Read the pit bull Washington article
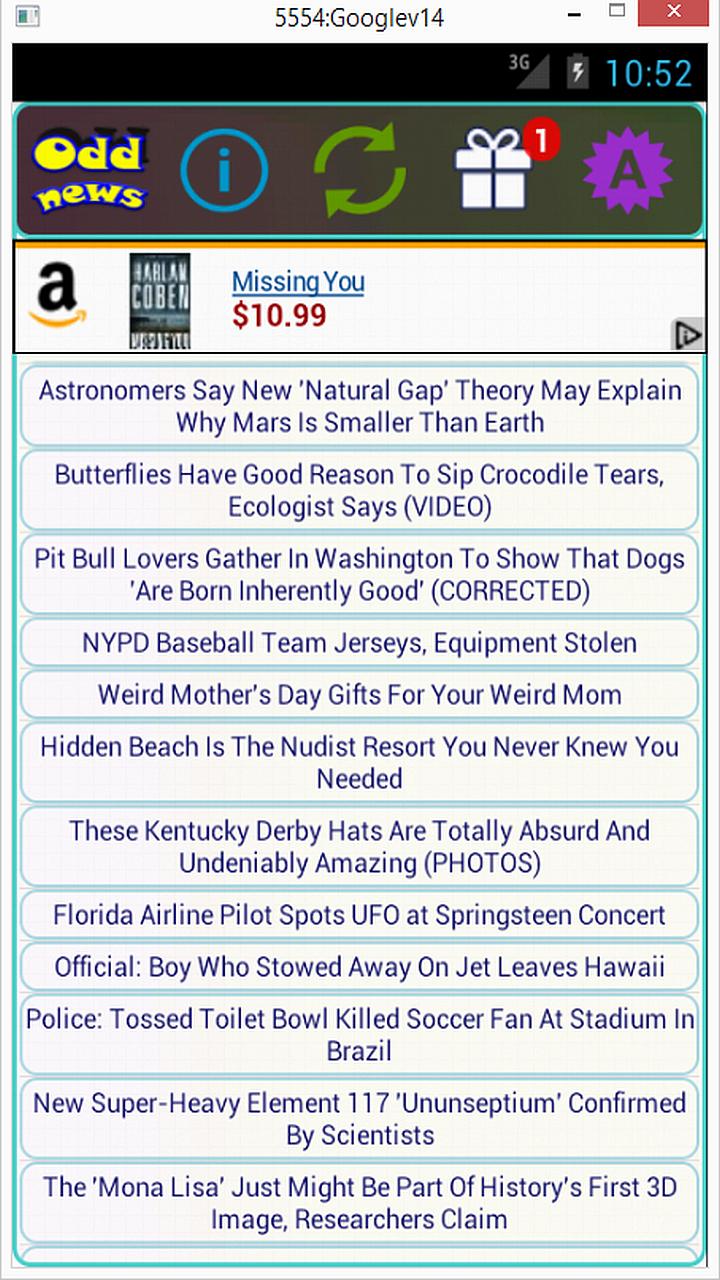 [360, 574]
